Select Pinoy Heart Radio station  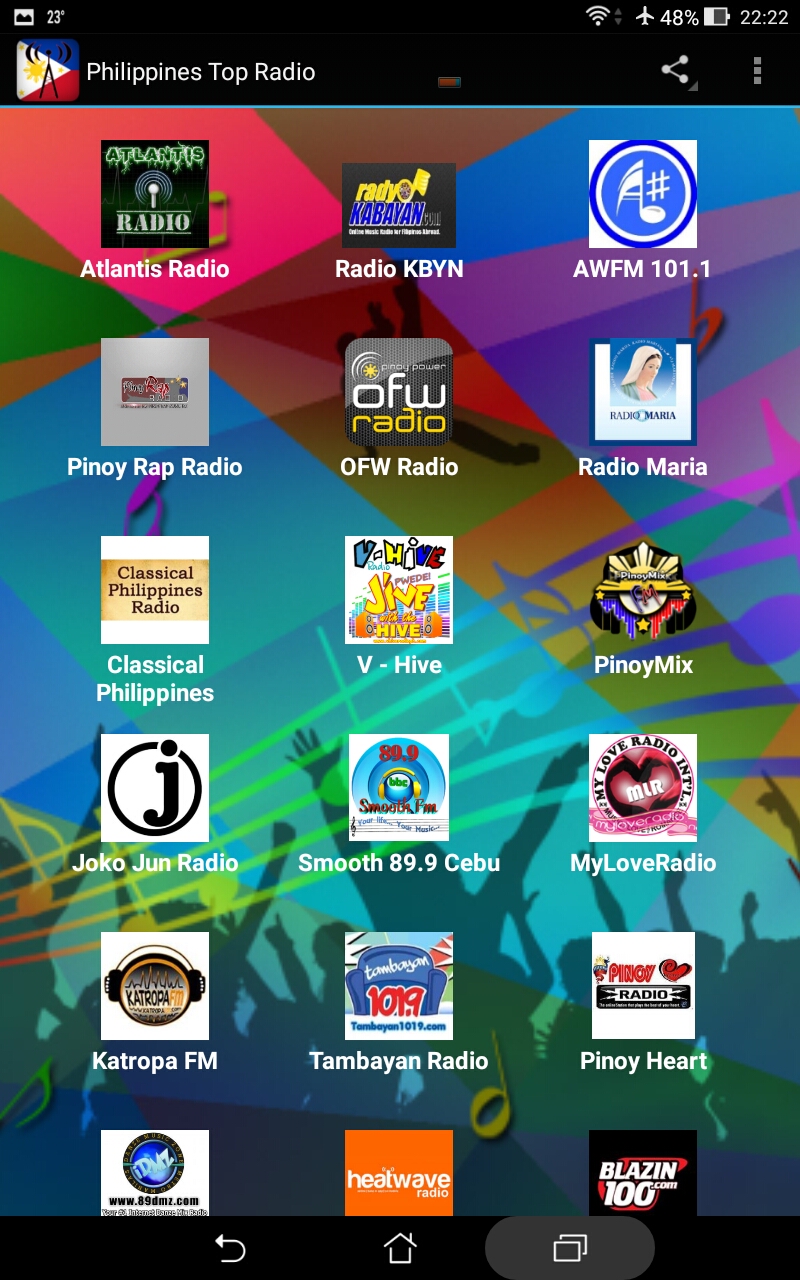[x=643, y=985]
